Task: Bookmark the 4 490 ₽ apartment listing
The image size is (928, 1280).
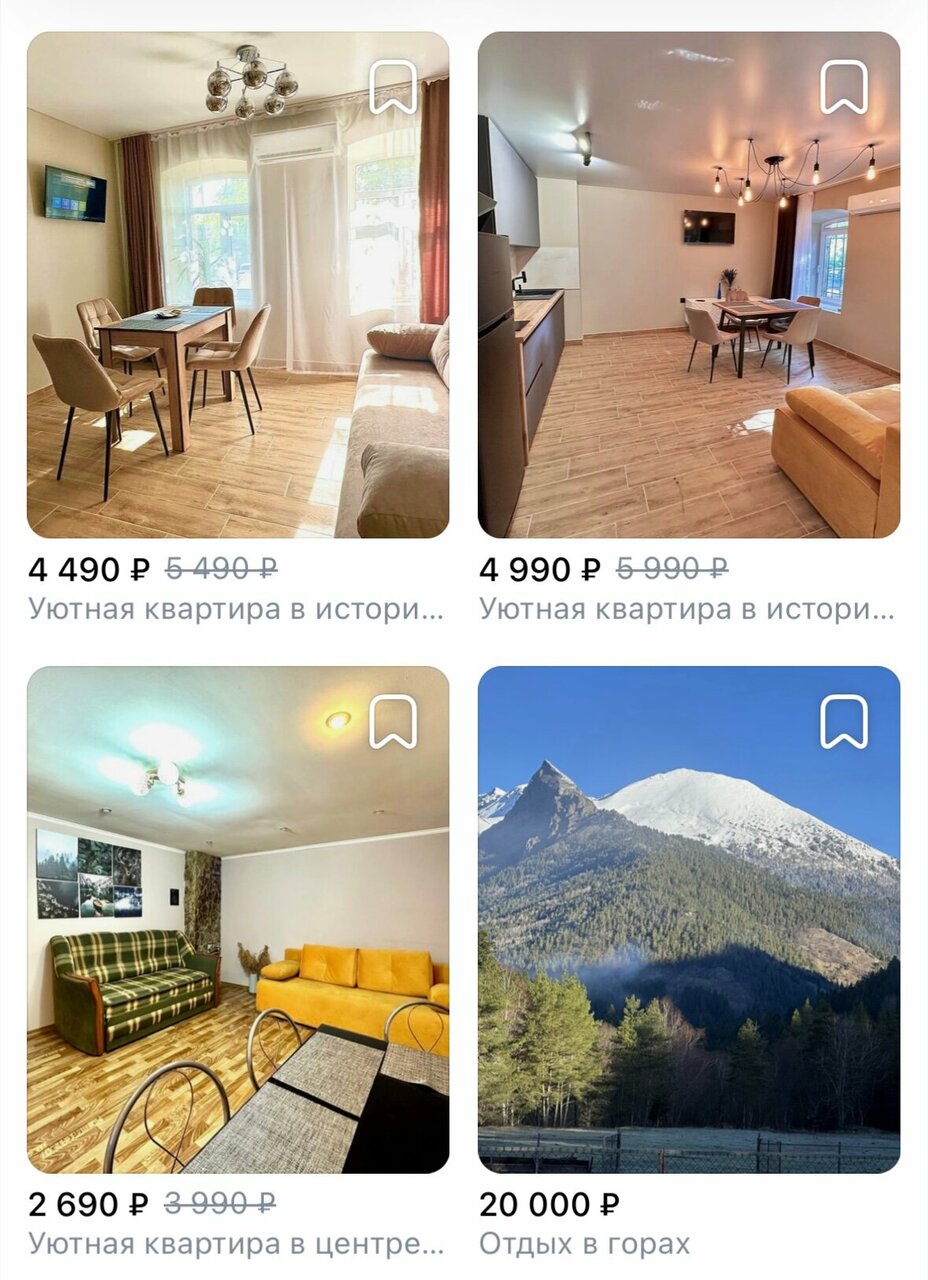Action: point(393,88)
